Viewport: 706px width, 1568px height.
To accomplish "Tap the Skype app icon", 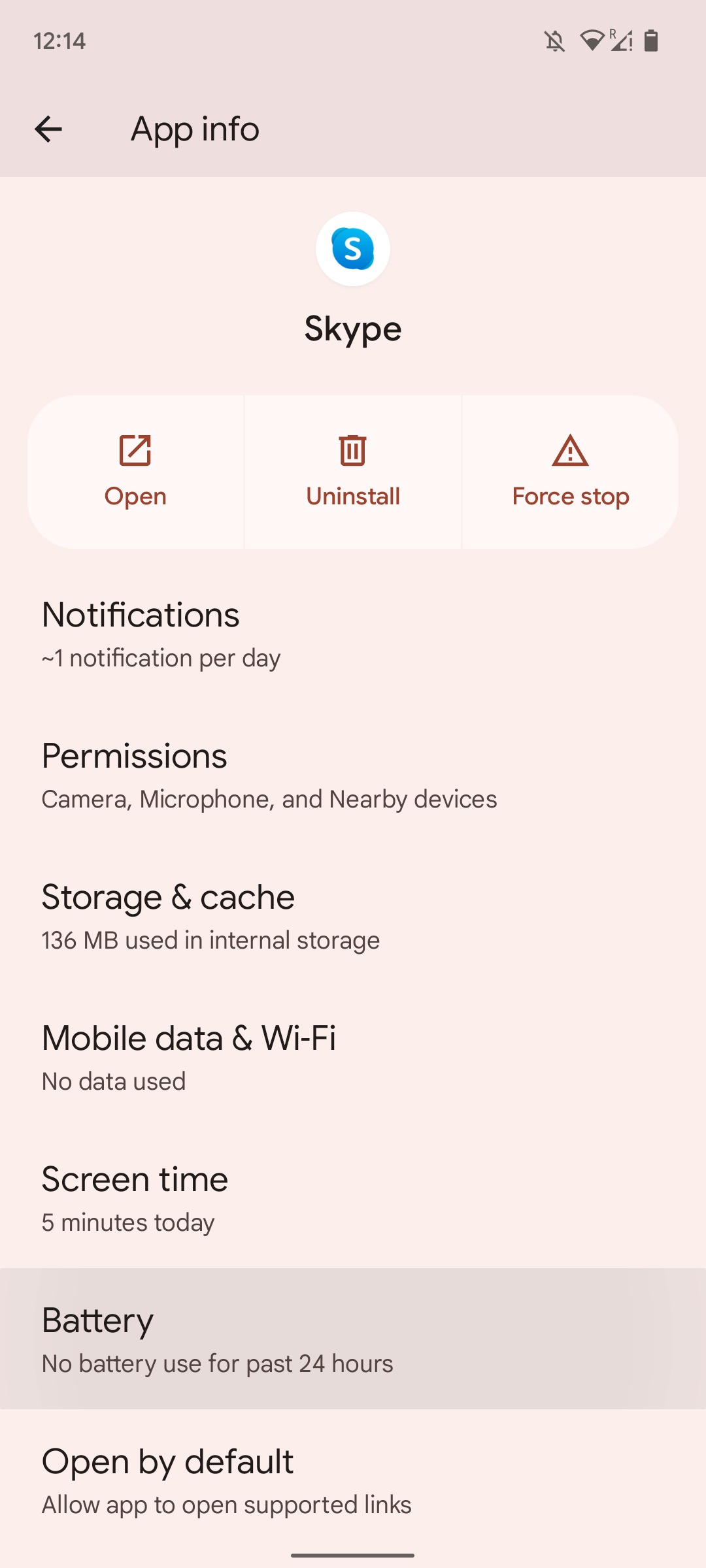I will tap(352, 249).
